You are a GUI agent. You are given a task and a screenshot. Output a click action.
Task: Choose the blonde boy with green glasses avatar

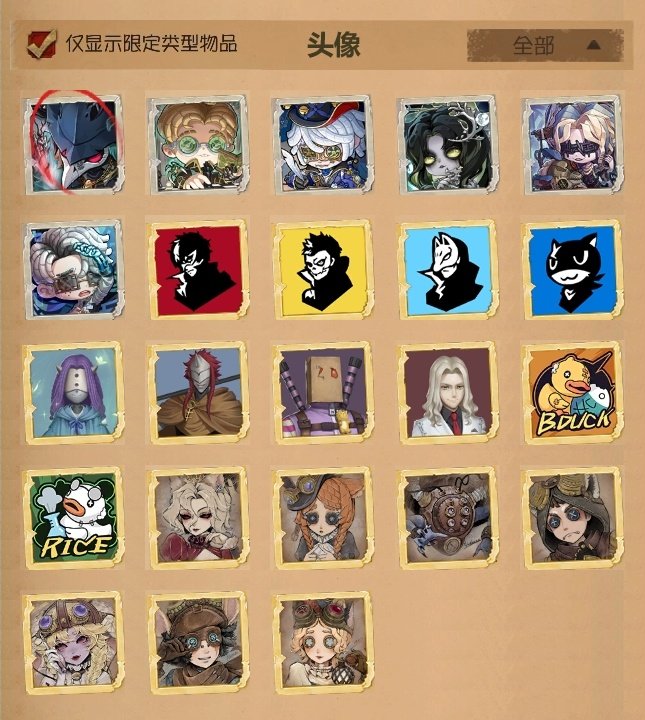pyautogui.click(x=197, y=144)
